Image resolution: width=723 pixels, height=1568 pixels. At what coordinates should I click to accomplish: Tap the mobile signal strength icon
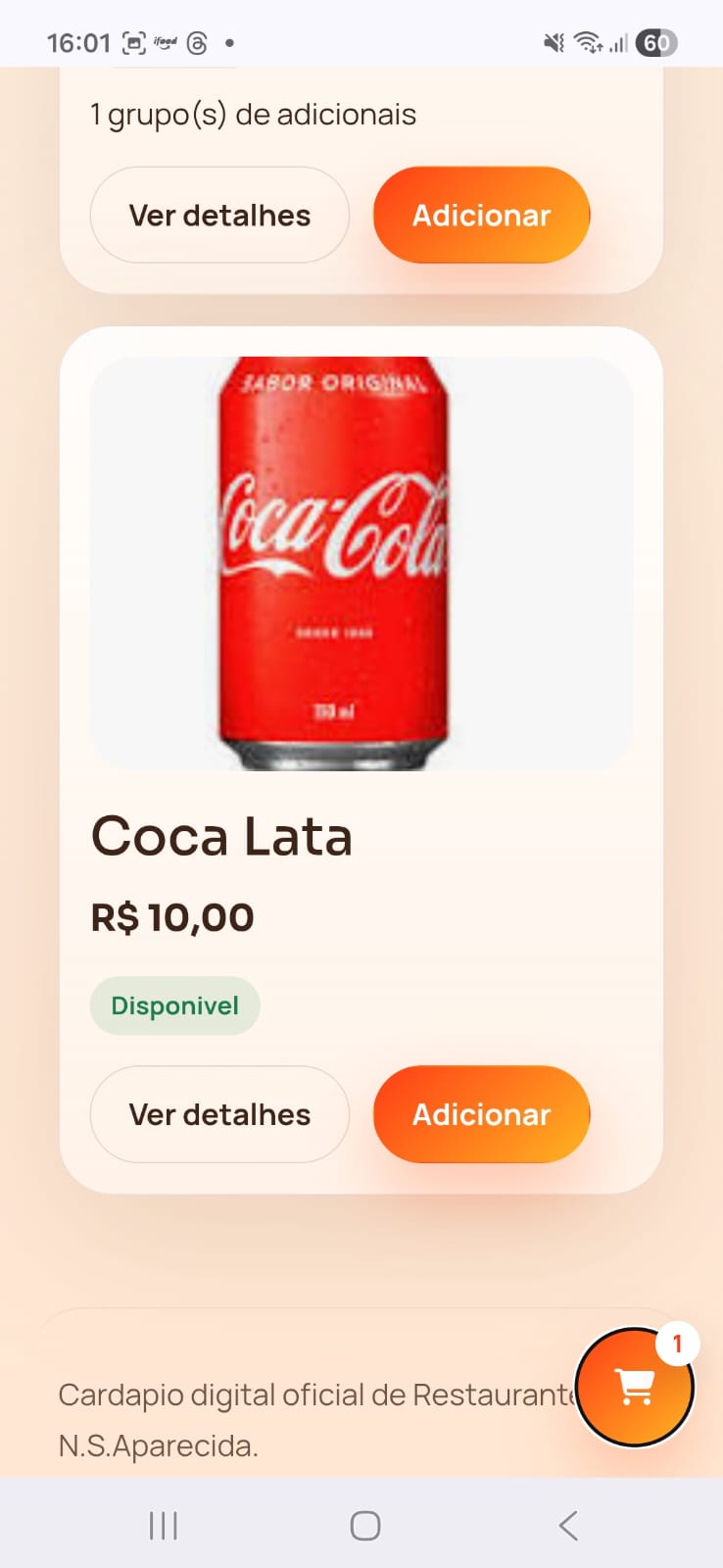(x=618, y=42)
